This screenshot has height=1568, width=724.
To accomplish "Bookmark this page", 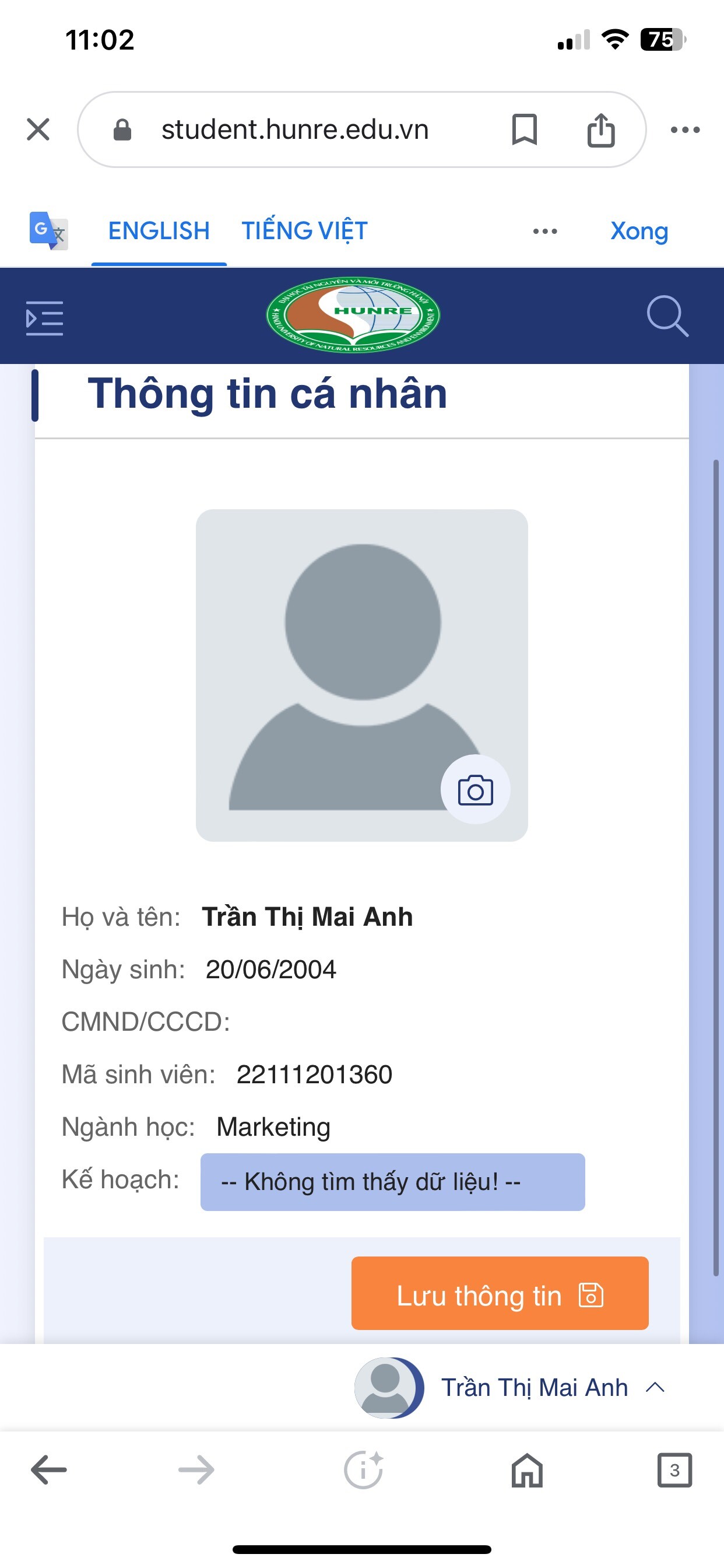I will (x=524, y=129).
